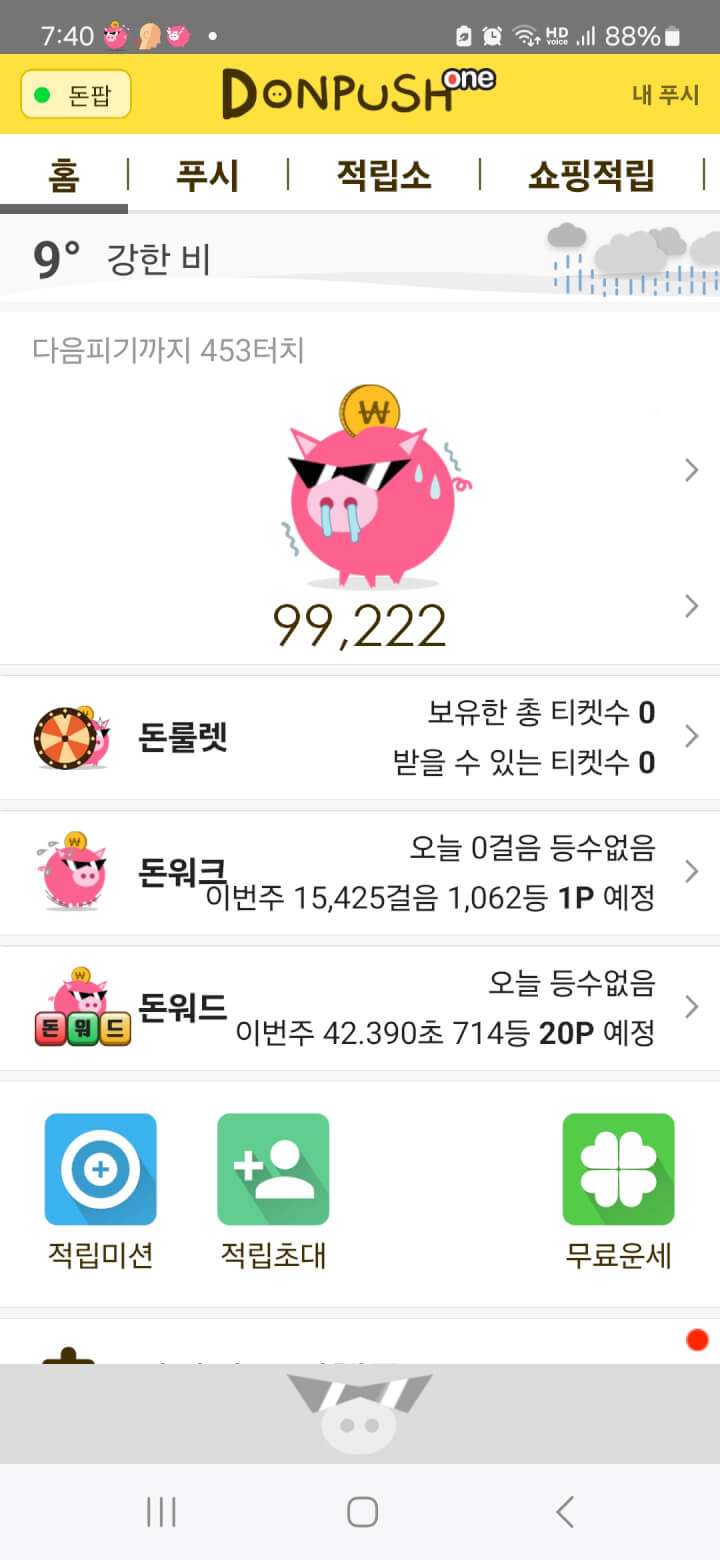Go to the 쇼핑적립 tab

(591, 175)
